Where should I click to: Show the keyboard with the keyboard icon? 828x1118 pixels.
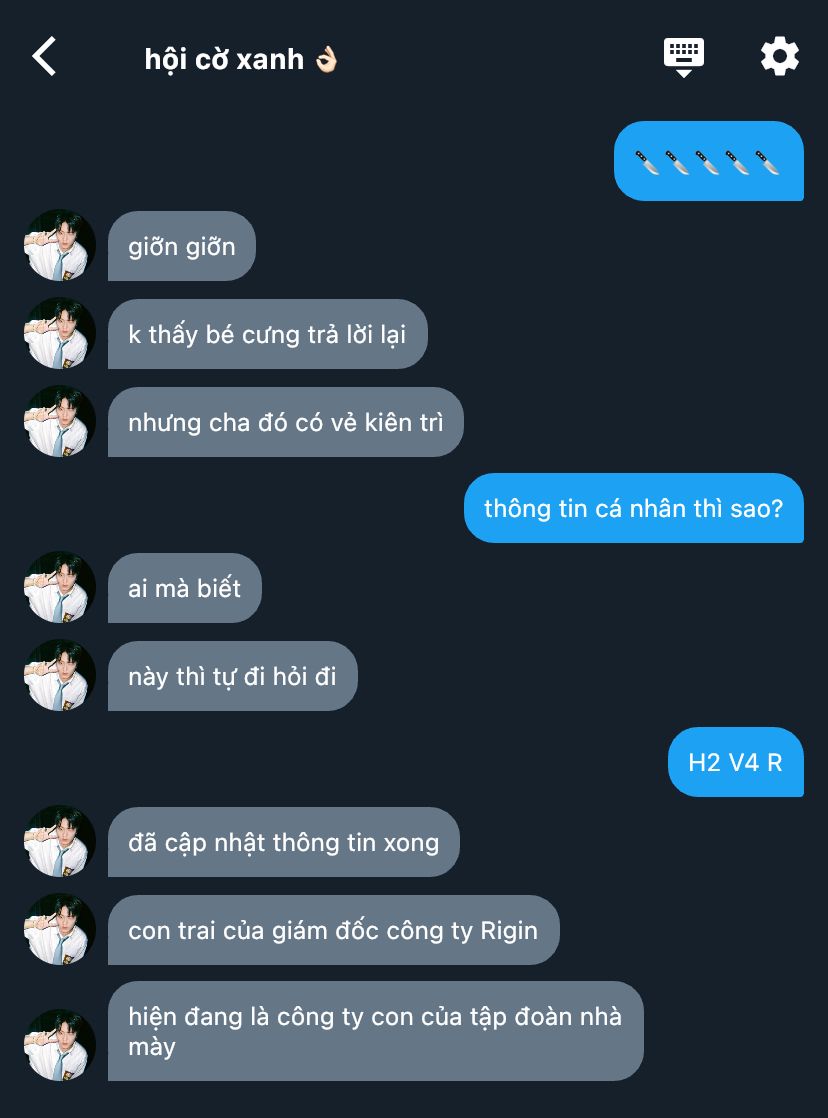coord(684,56)
